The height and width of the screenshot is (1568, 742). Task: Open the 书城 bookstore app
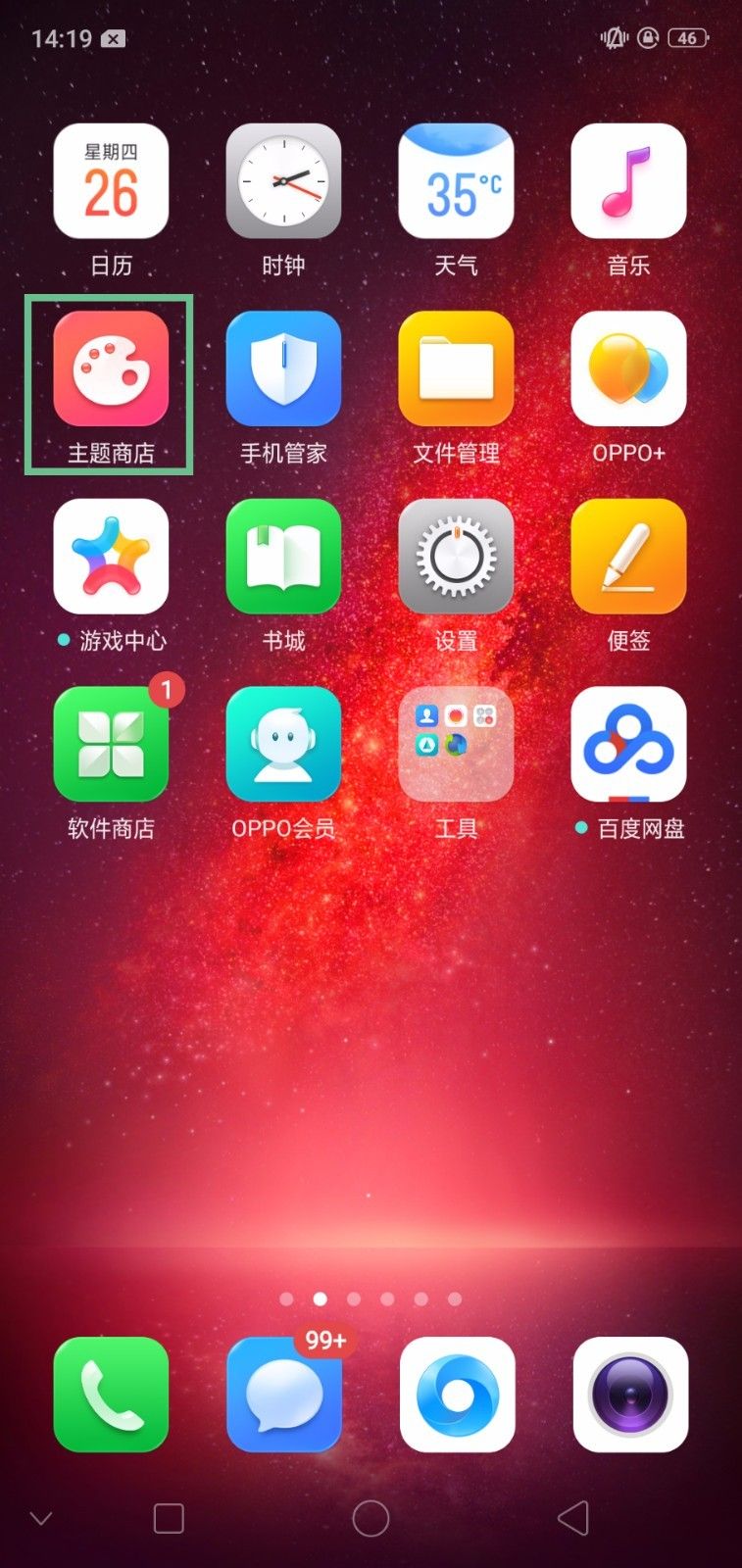283,557
